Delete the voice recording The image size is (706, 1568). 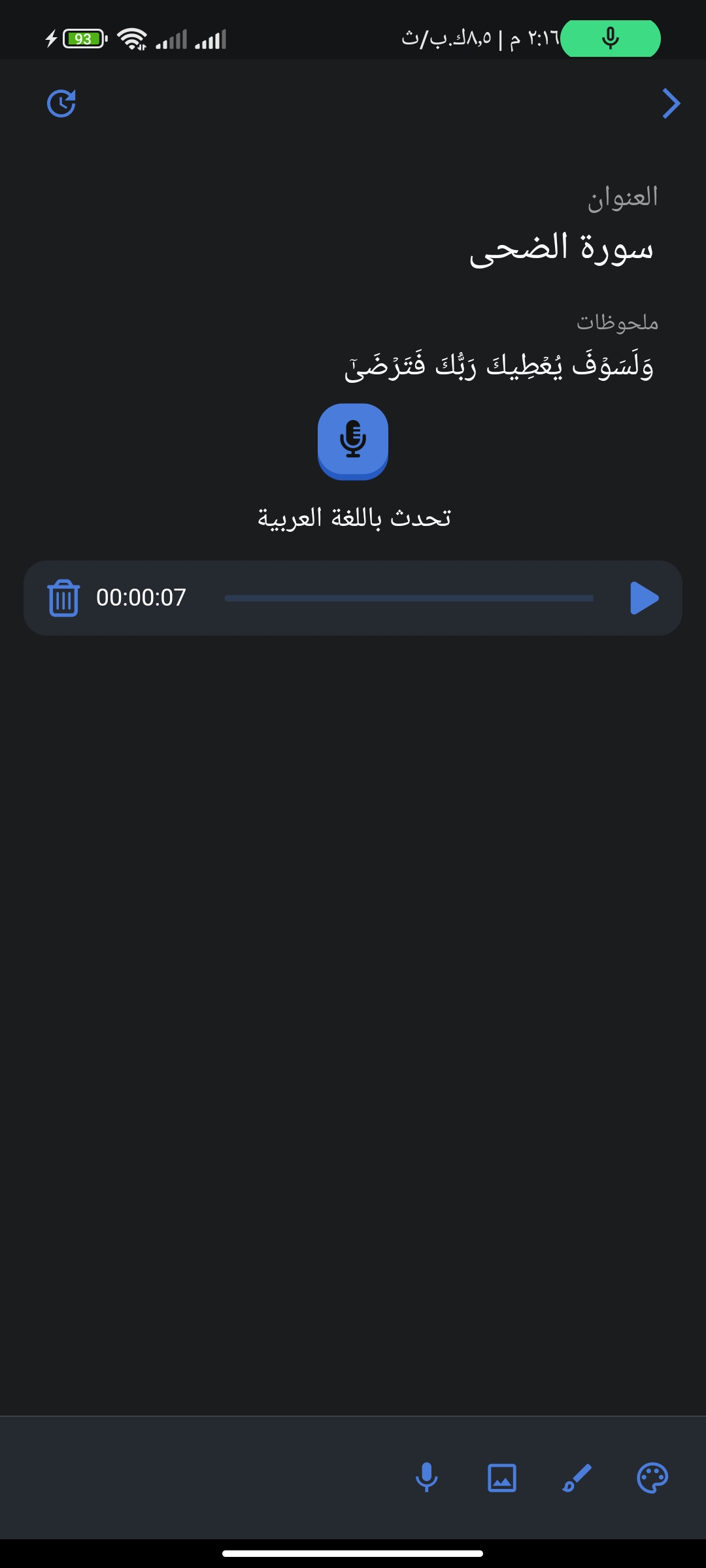tap(63, 598)
